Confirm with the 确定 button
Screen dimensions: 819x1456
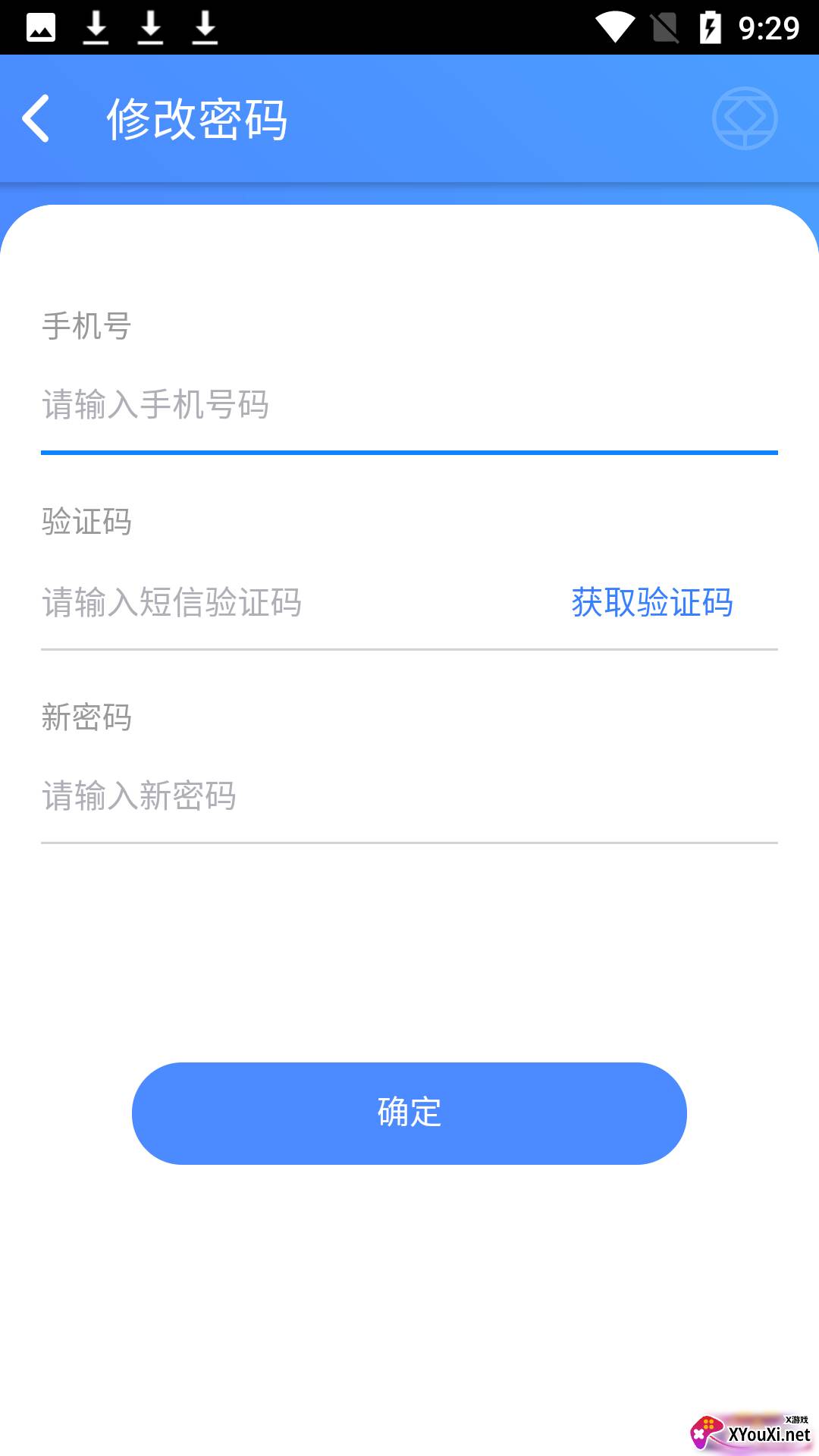[x=409, y=1113]
